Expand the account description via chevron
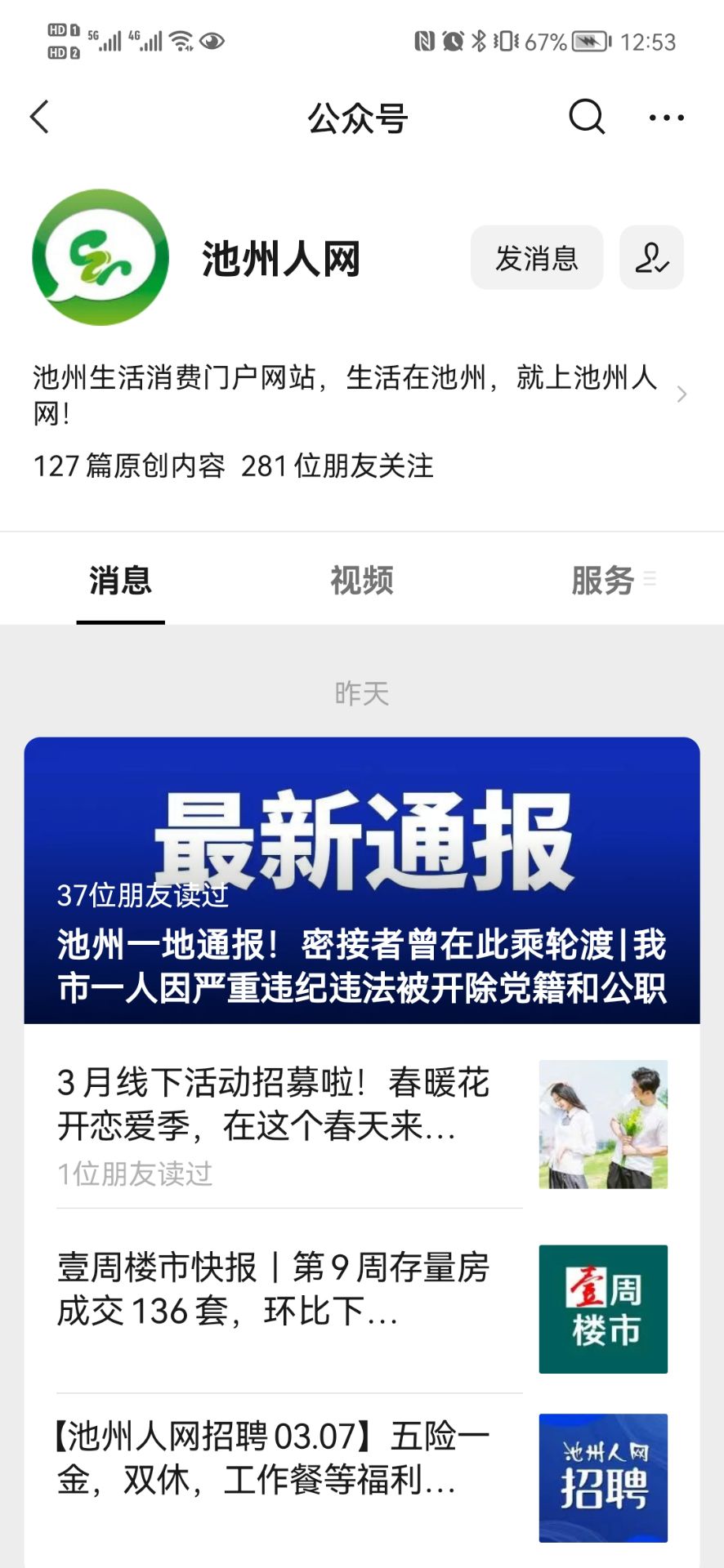 [x=682, y=395]
